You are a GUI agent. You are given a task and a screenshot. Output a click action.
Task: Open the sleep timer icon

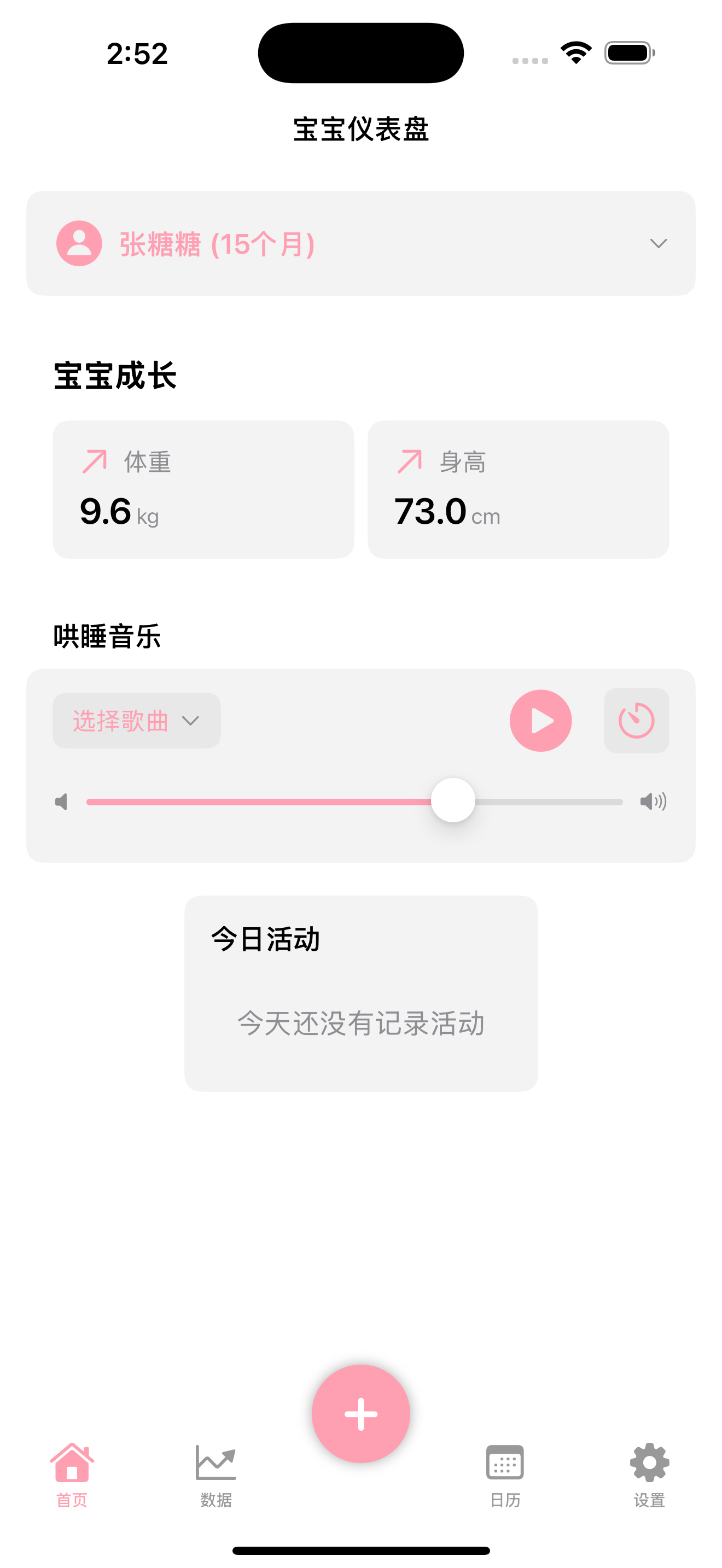tap(636, 720)
